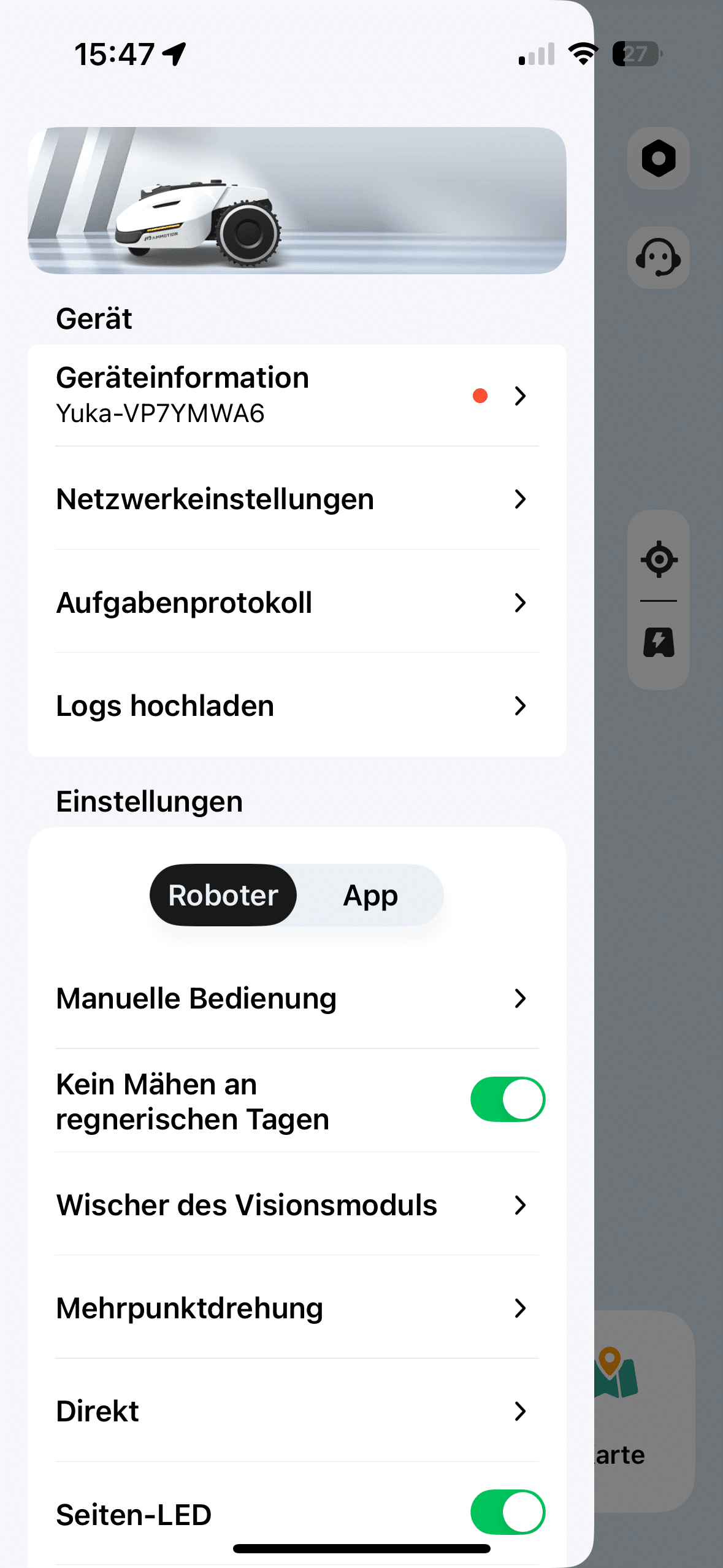Viewport: 723px width, 1568px height.
Task: Open Wischer des Visionsmoduls
Action: [x=297, y=1205]
